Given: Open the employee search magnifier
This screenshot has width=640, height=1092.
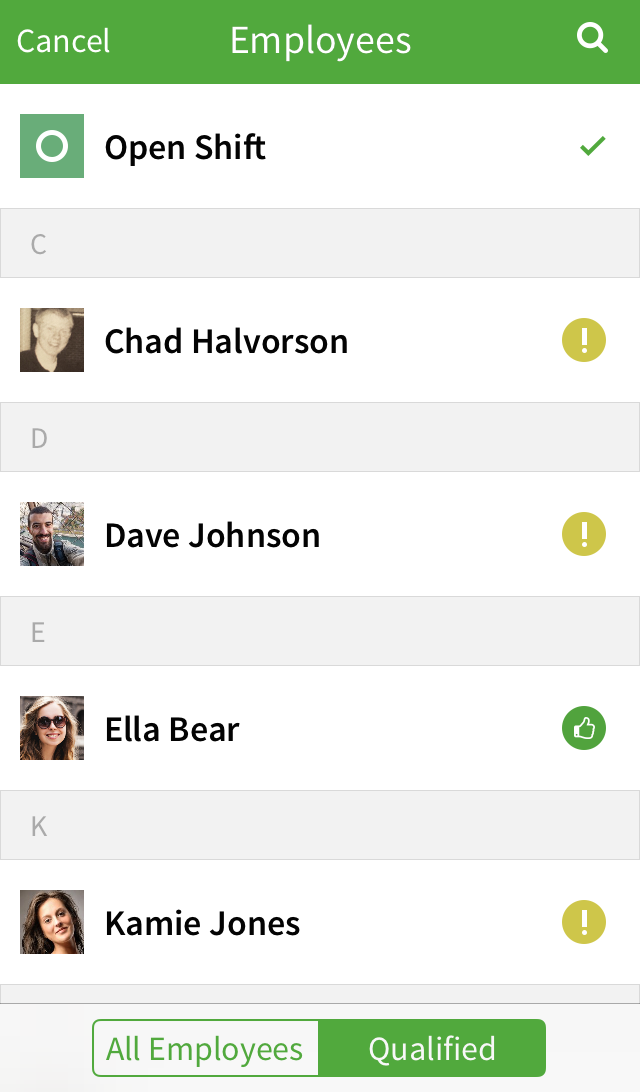Looking at the screenshot, I should pos(592,38).
